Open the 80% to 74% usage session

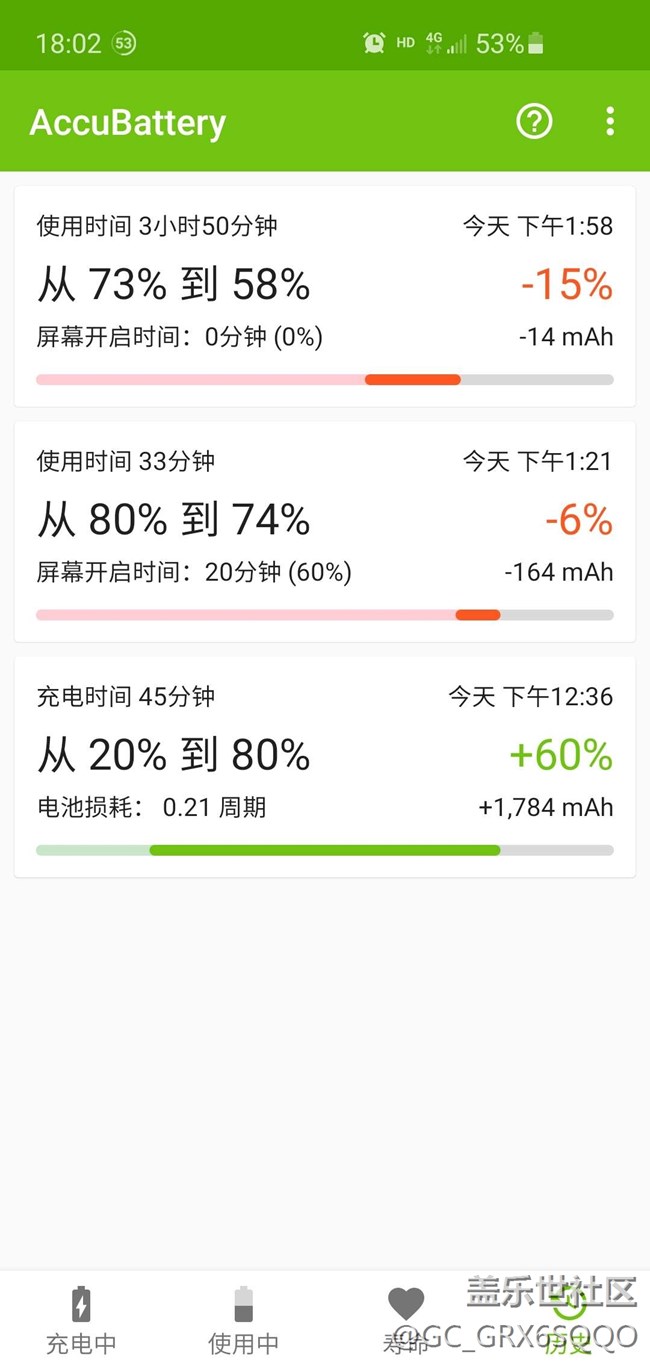tap(325, 531)
